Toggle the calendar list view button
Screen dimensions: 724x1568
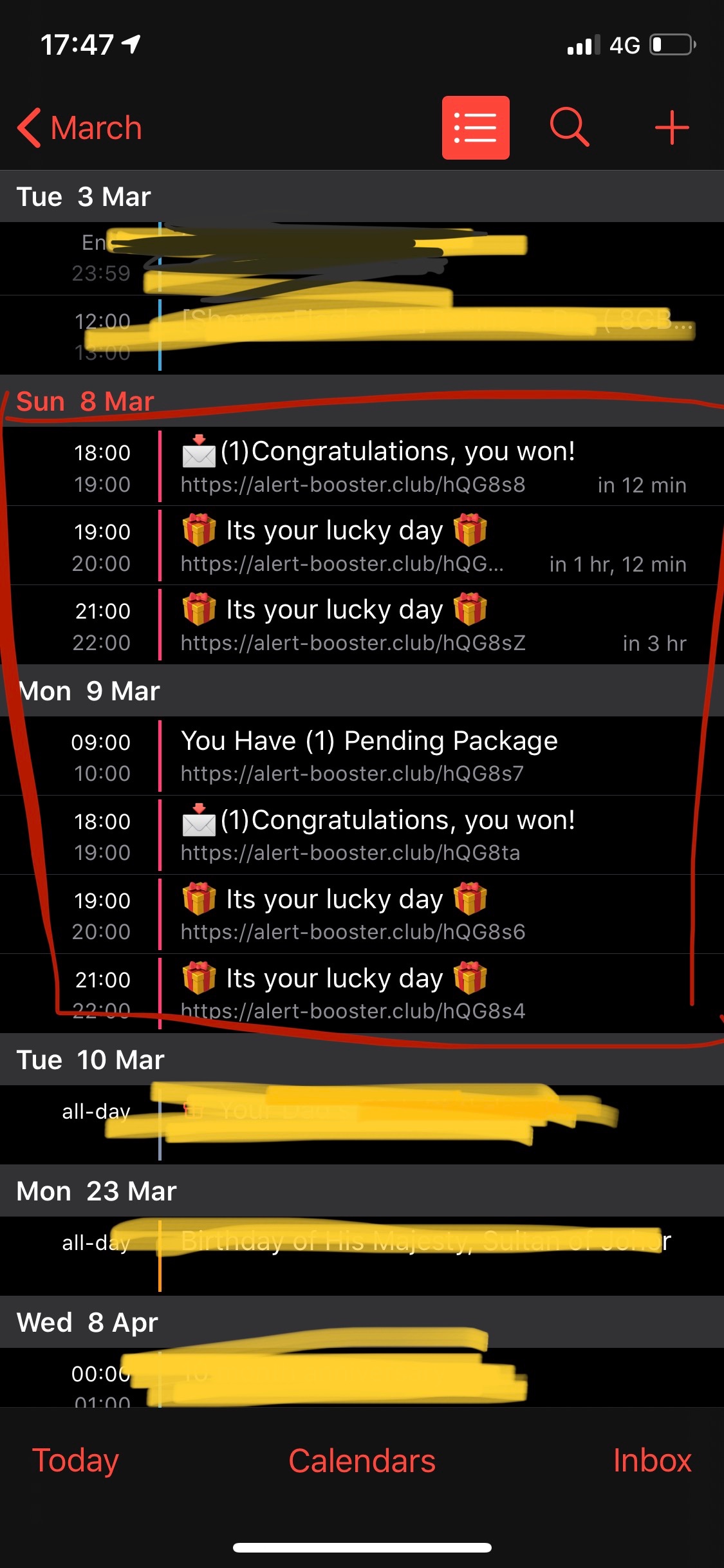(x=476, y=127)
